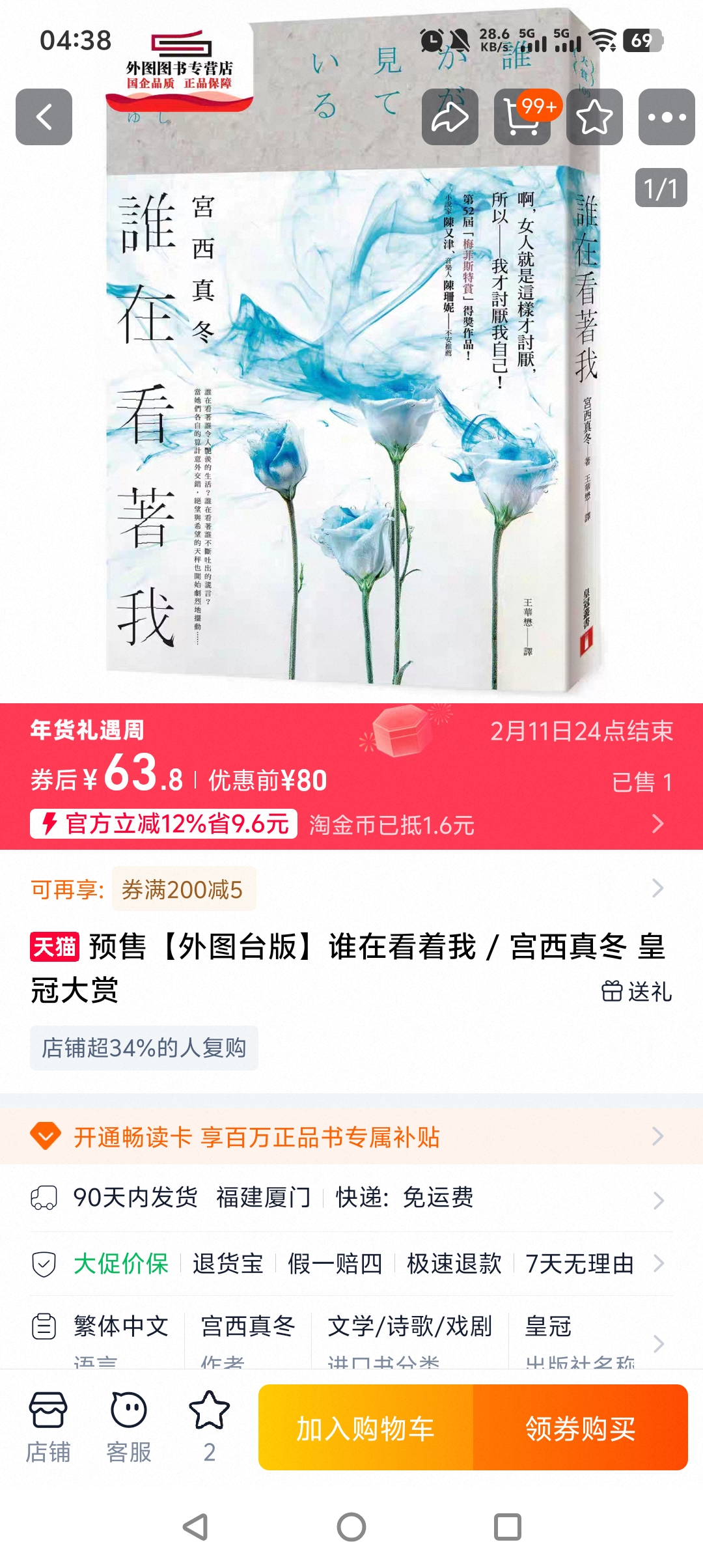This screenshot has width=703, height=1568.
Task: Open the 畅读卡 subsidy banner
Action: (x=351, y=1137)
